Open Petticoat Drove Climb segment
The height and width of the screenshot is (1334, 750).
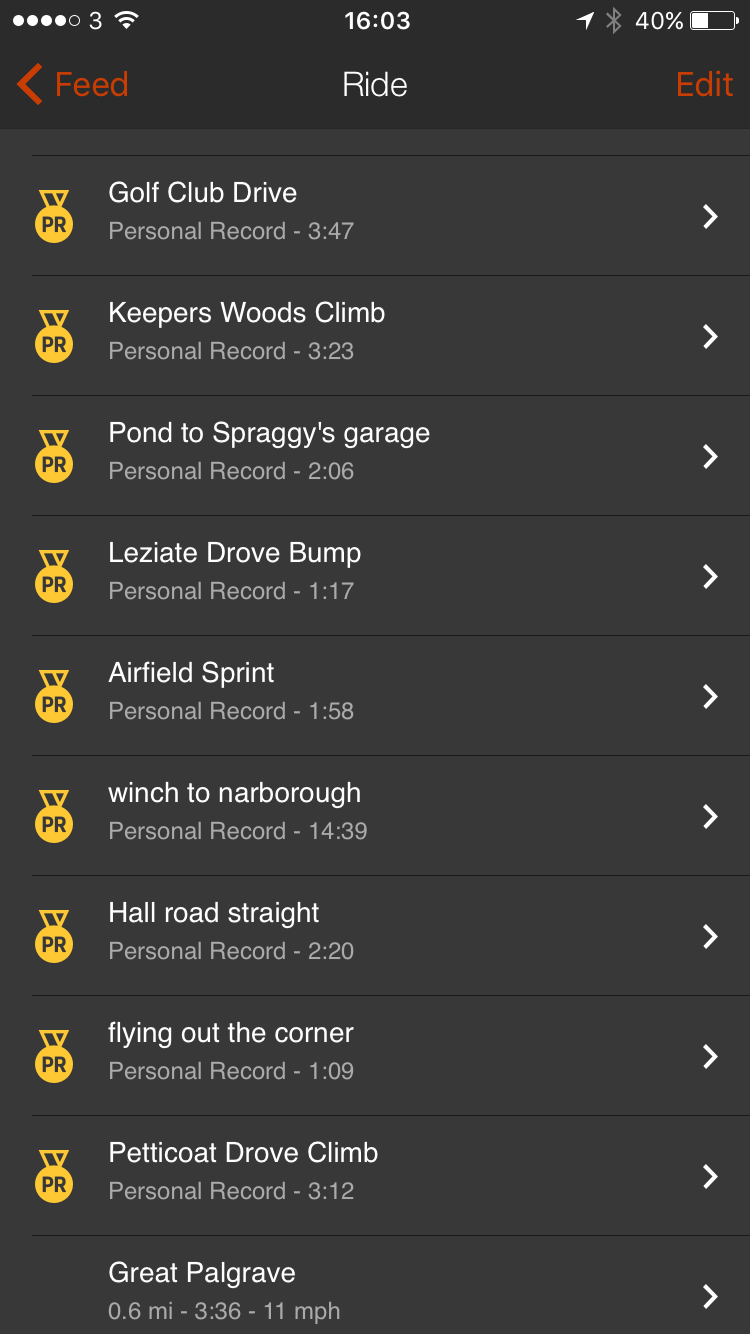pyautogui.click(x=375, y=1176)
